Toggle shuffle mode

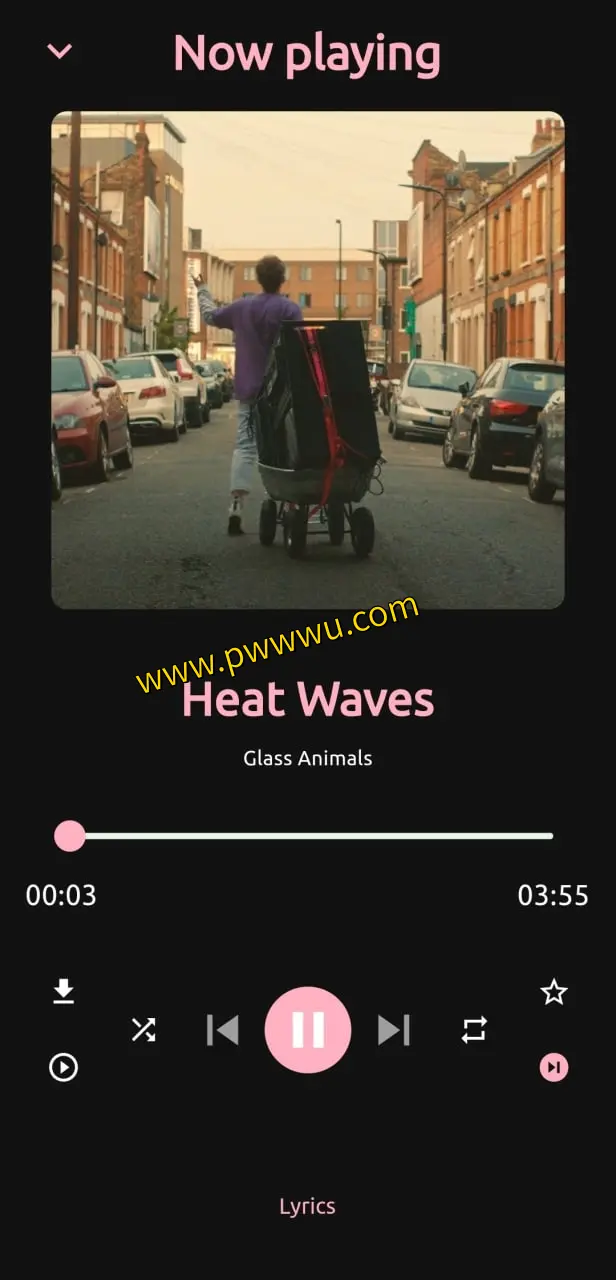pyautogui.click(x=144, y=1029)
